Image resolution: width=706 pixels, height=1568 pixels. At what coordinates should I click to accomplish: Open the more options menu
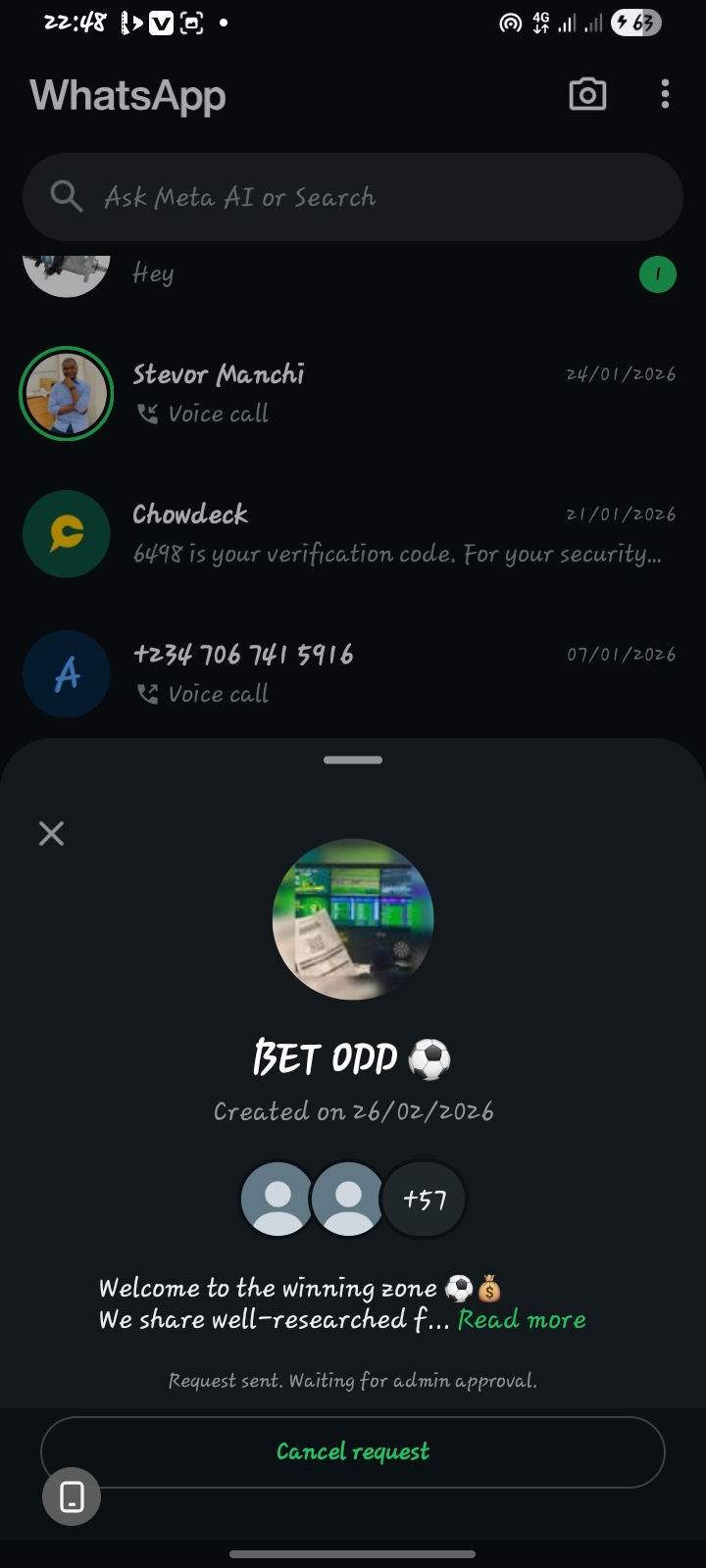click(665, 94)
